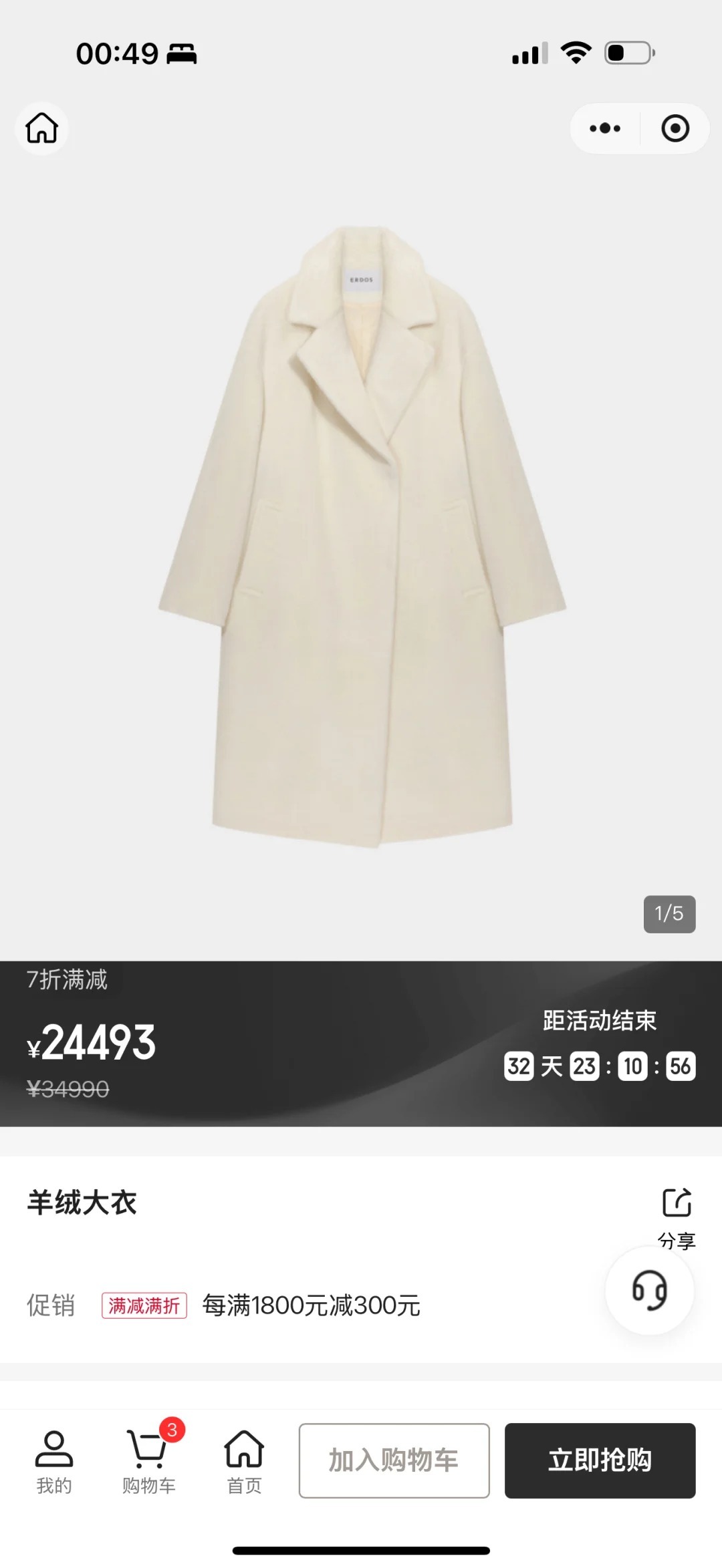Open the coat product image
This screenshot has width=722, height=1568.
361,534
